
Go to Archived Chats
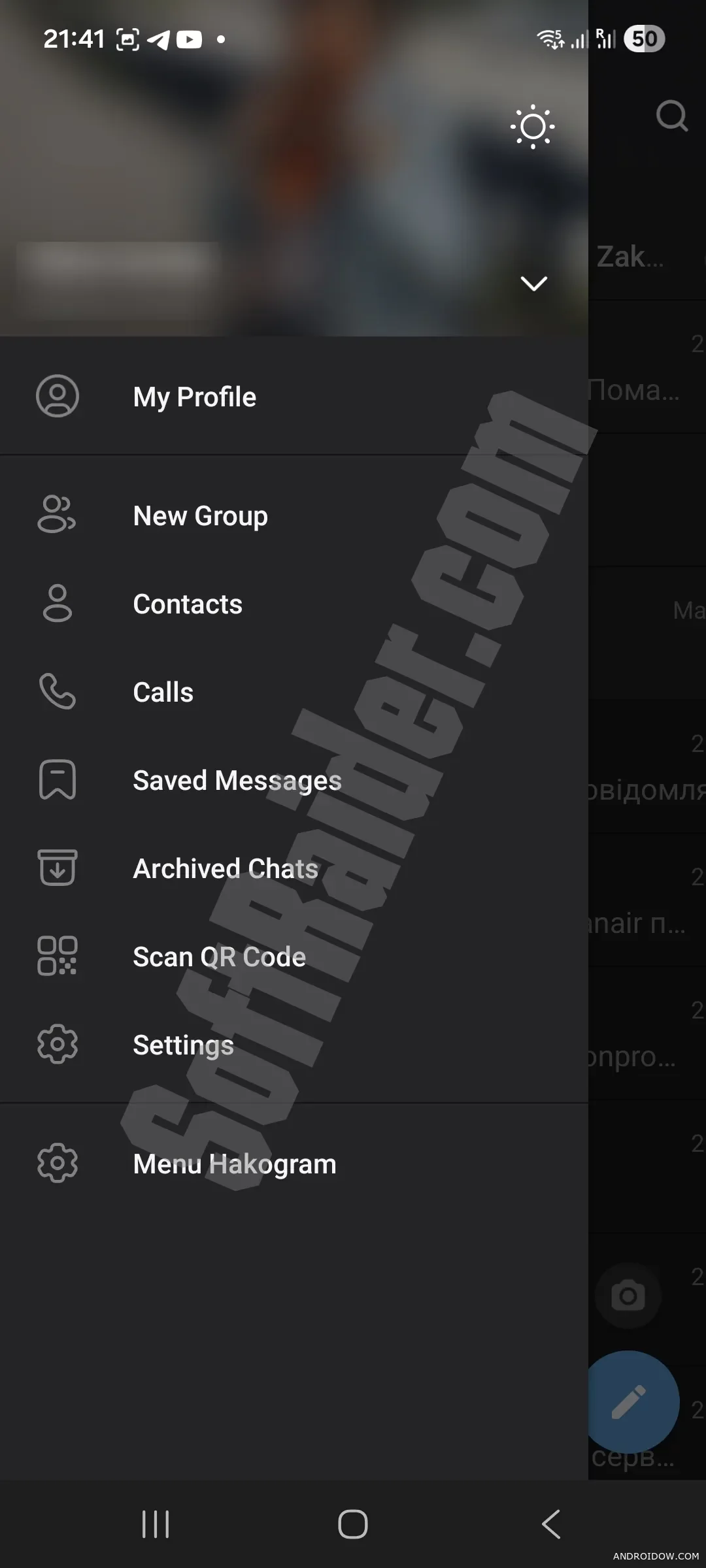coord(226,869)
